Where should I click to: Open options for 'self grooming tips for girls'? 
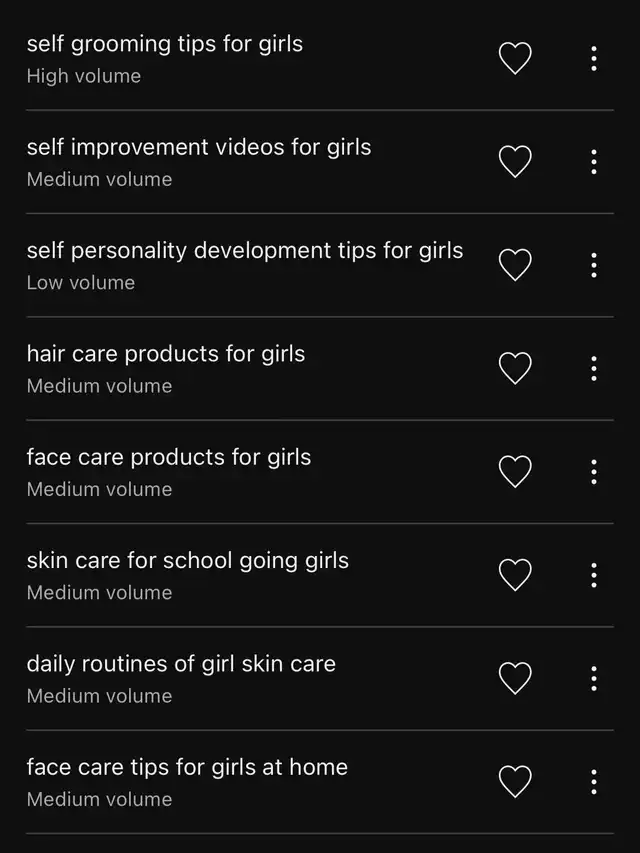594,58
